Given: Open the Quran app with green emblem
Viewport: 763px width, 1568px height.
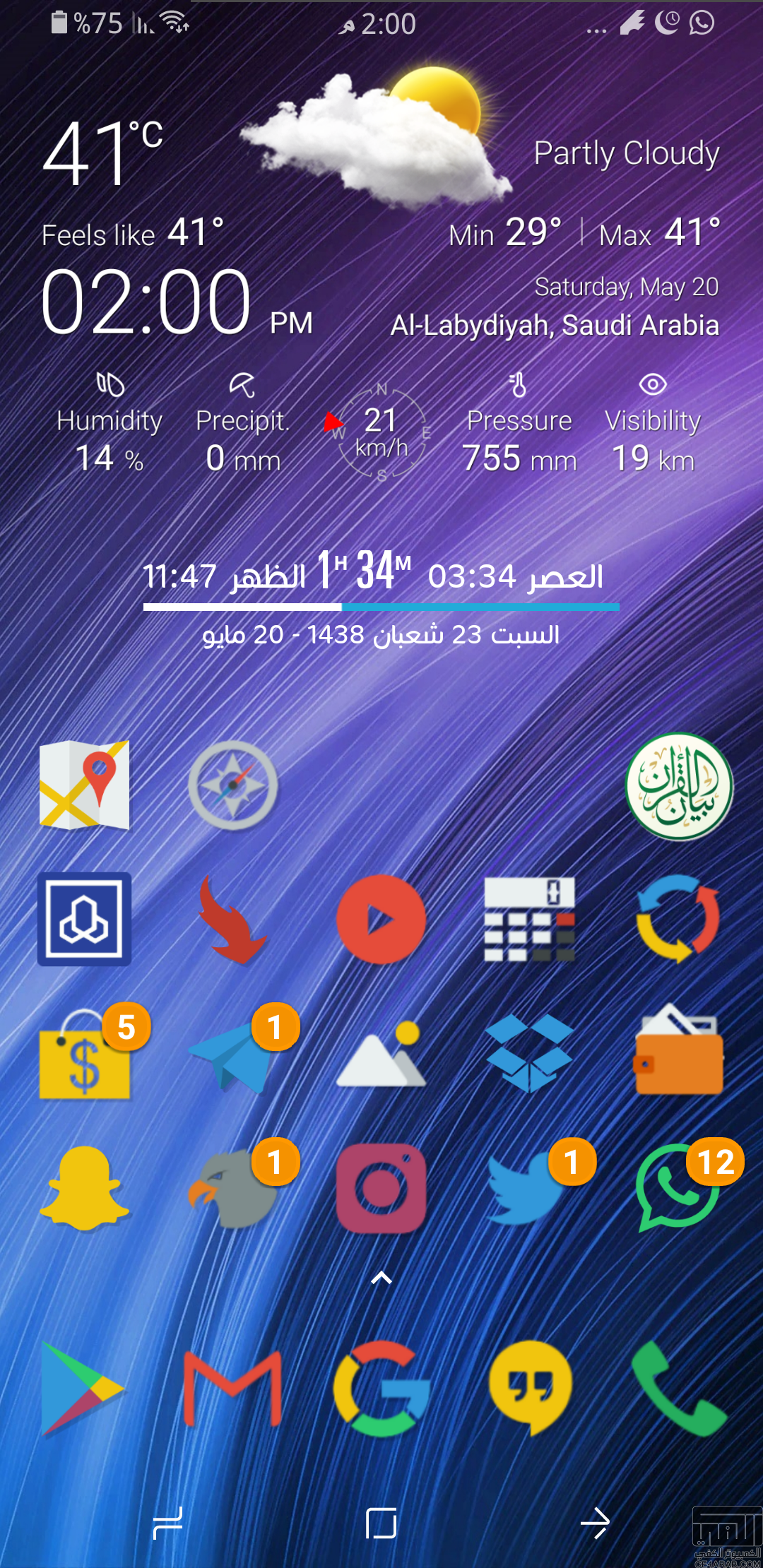Looking at the screenshot, I should (679, 786).
